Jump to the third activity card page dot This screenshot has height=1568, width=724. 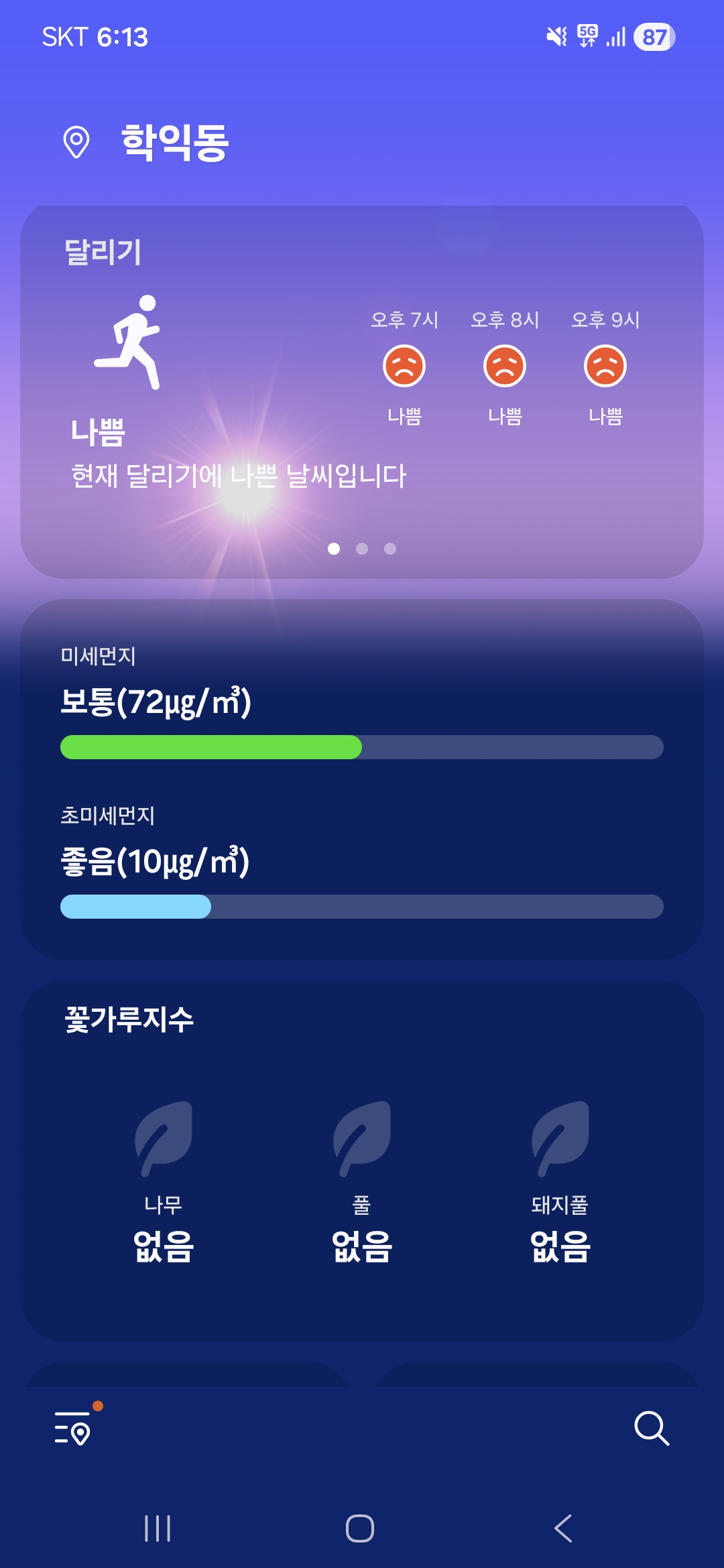click(x=390, y=549)
